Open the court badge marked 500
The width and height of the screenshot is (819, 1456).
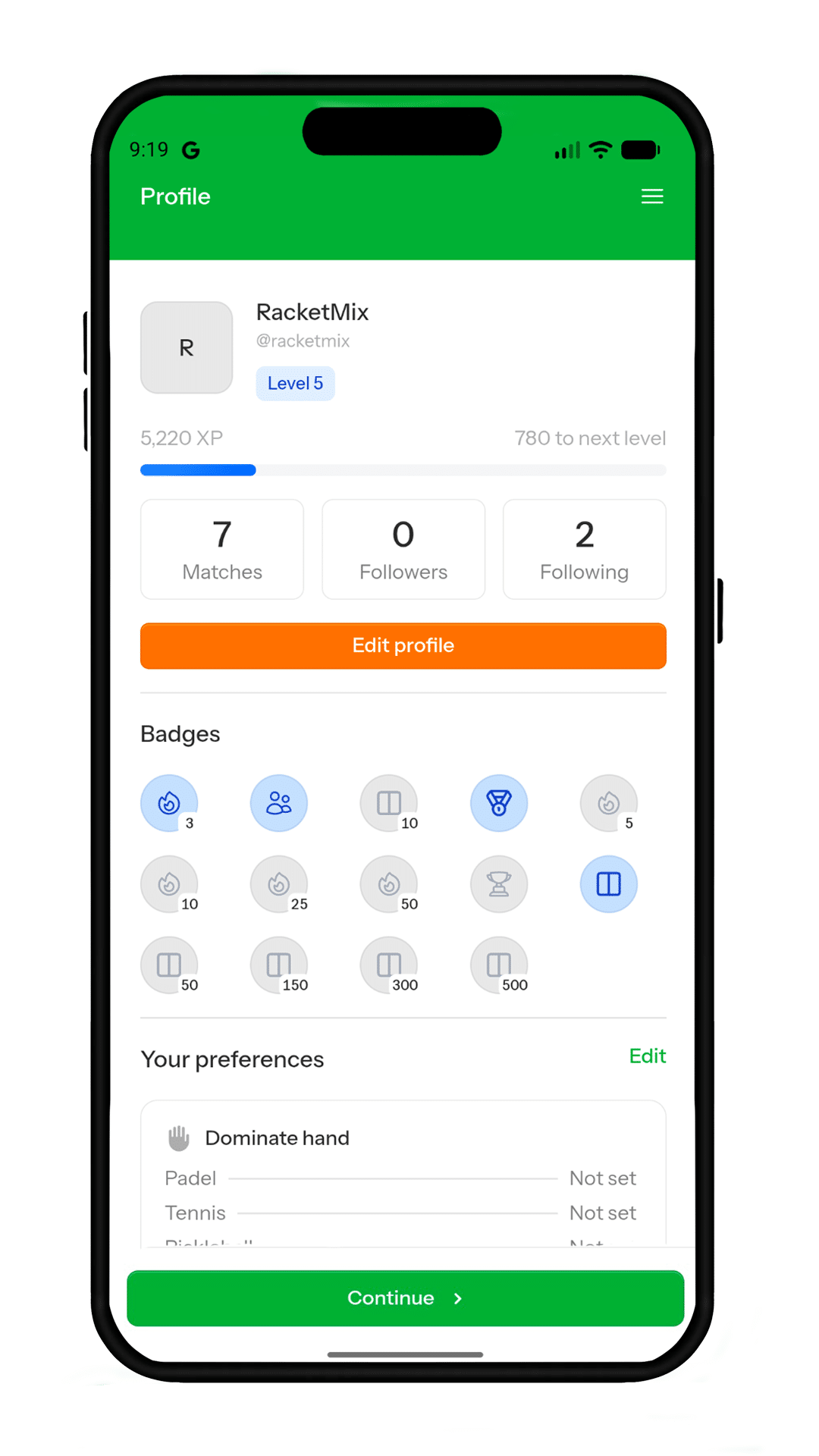(498, 965)
